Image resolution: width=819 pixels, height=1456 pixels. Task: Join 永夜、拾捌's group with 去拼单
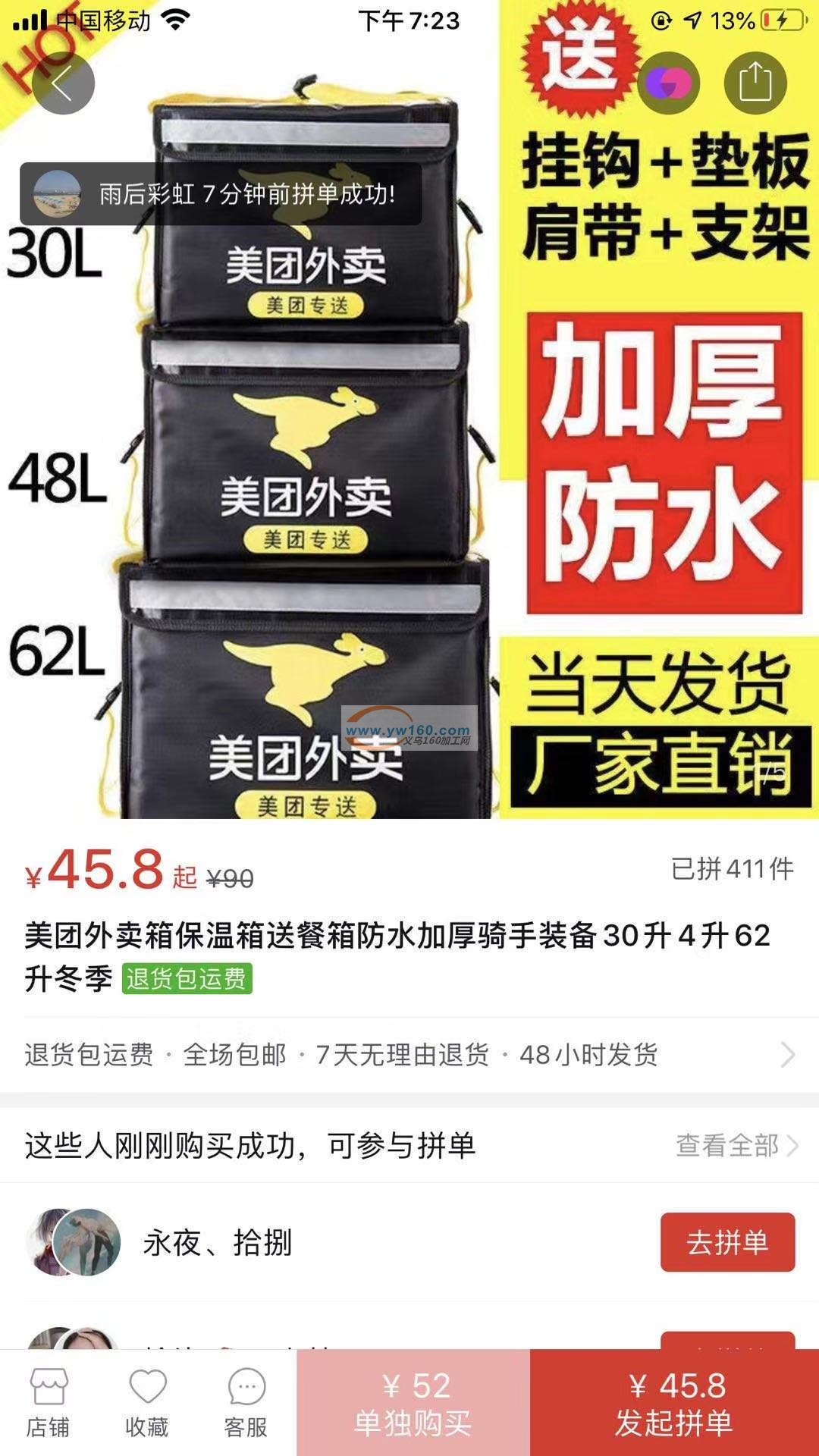click(x=727, y=1242)
